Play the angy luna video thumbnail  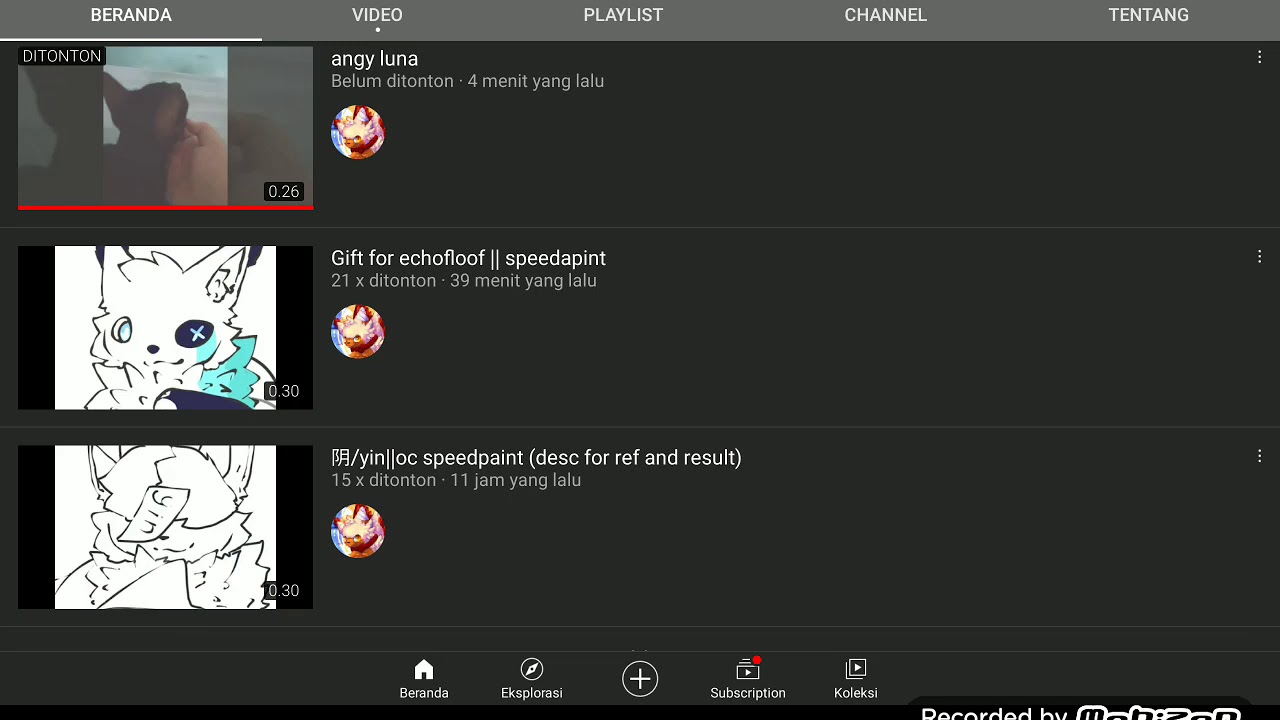165,128
